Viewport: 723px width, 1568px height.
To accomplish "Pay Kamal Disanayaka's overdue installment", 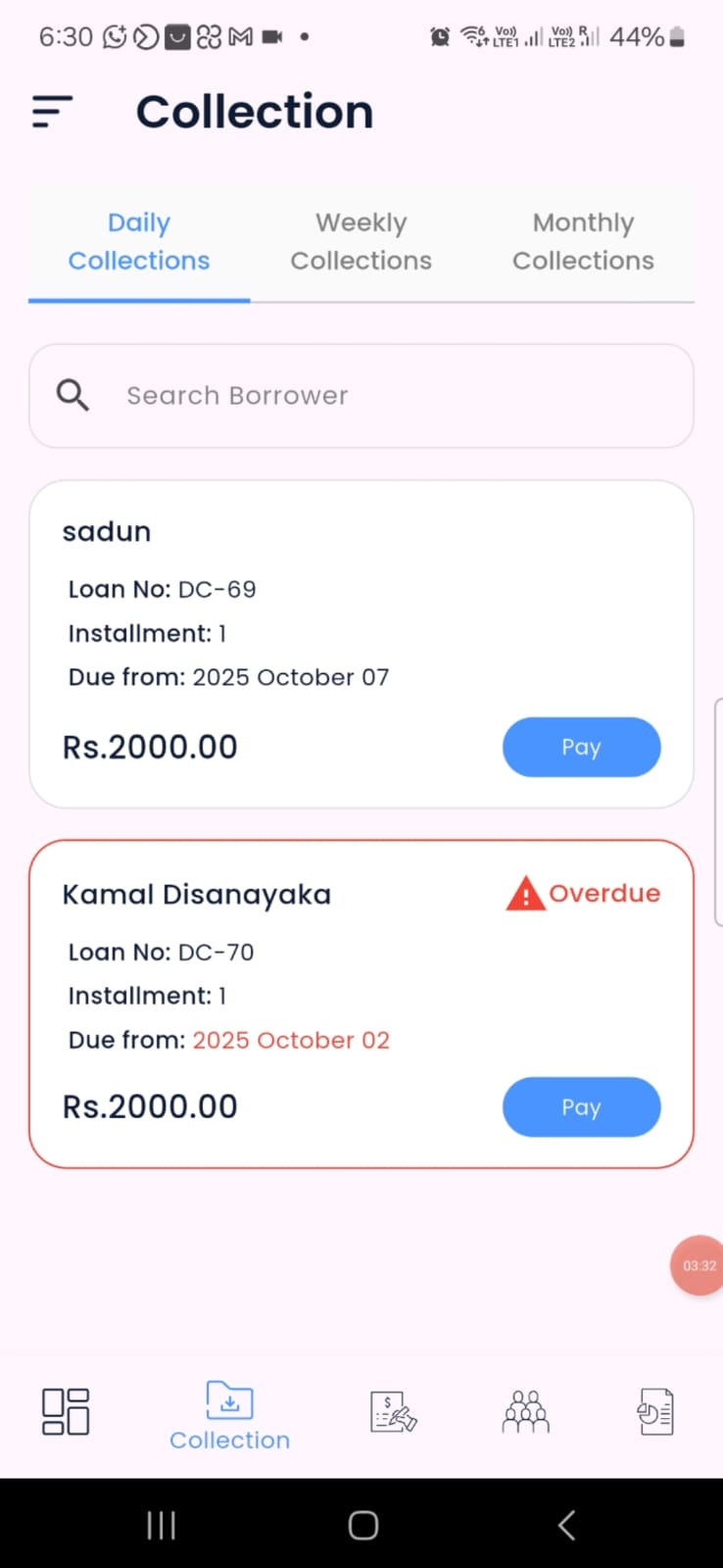I will 581,1106.
